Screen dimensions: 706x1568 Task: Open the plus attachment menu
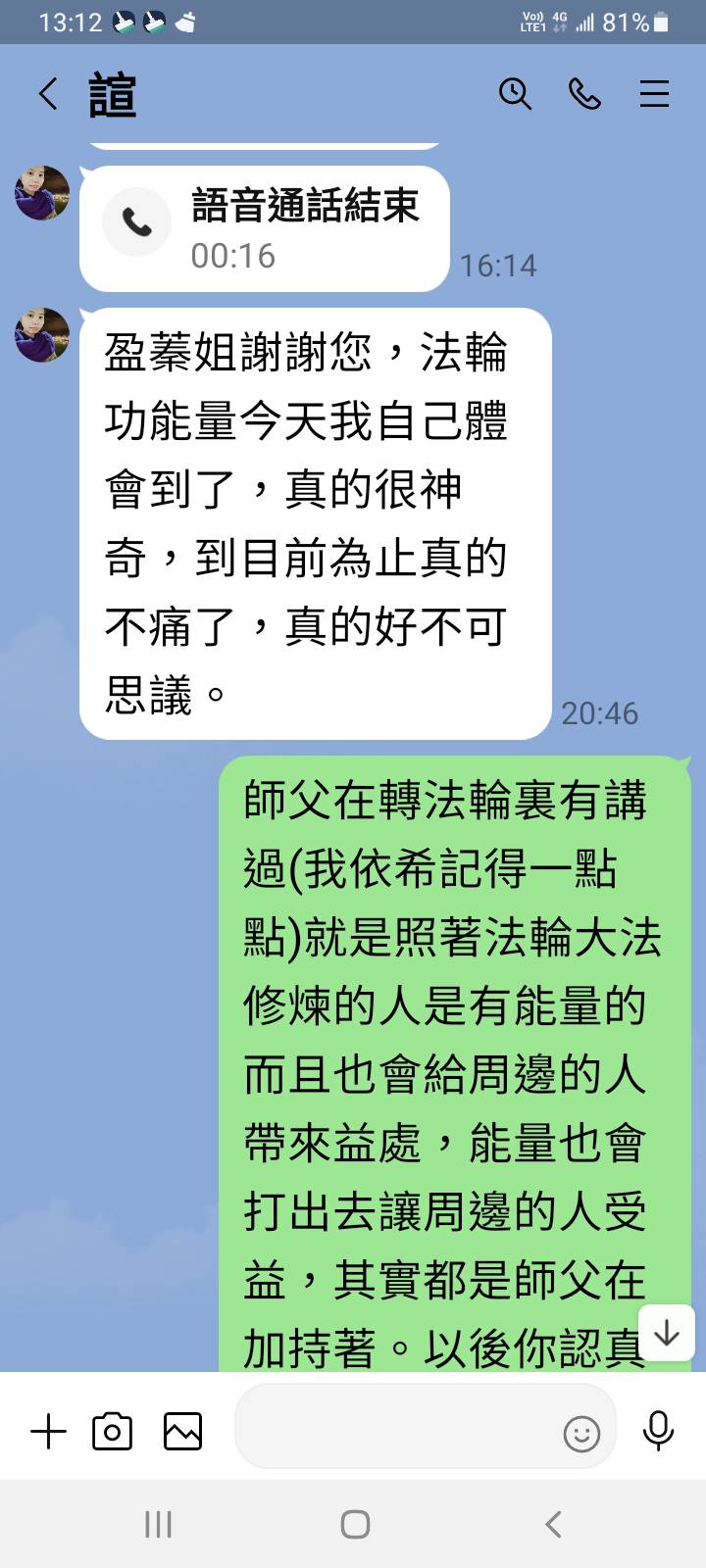48,1432
